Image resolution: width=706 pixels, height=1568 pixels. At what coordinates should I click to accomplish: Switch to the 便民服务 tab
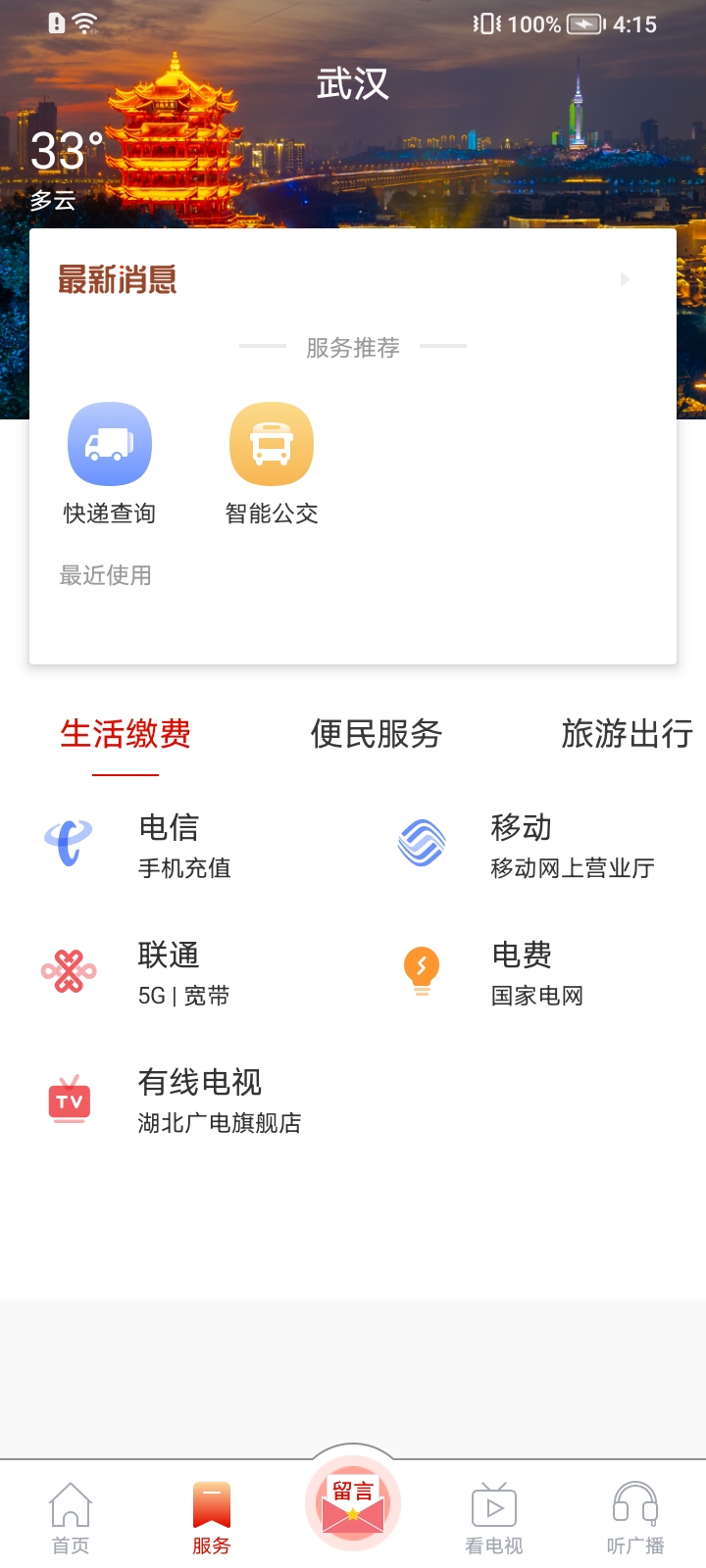[x=377, y=735]
